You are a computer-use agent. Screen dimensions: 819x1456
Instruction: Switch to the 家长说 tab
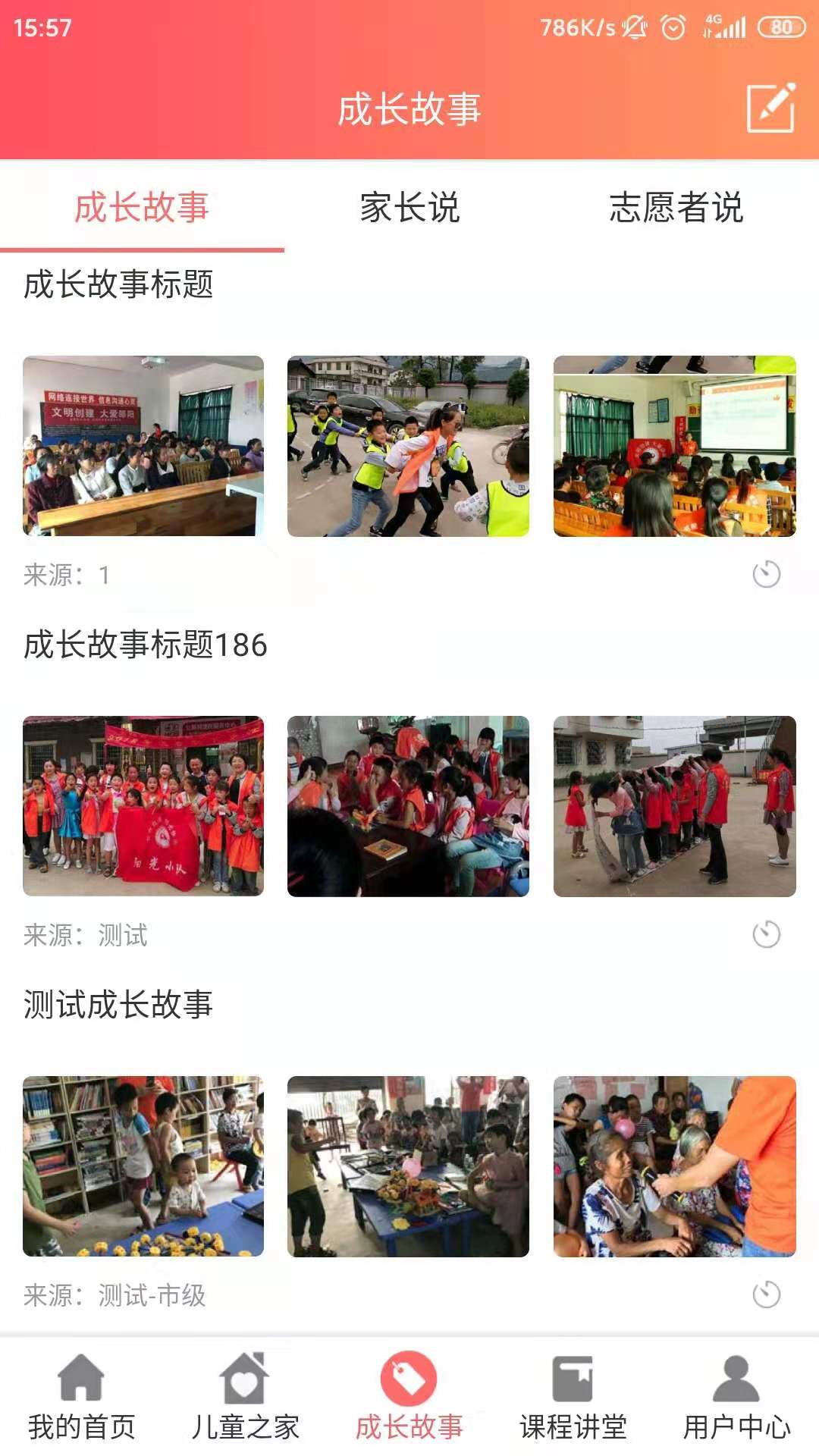(409, 207)
